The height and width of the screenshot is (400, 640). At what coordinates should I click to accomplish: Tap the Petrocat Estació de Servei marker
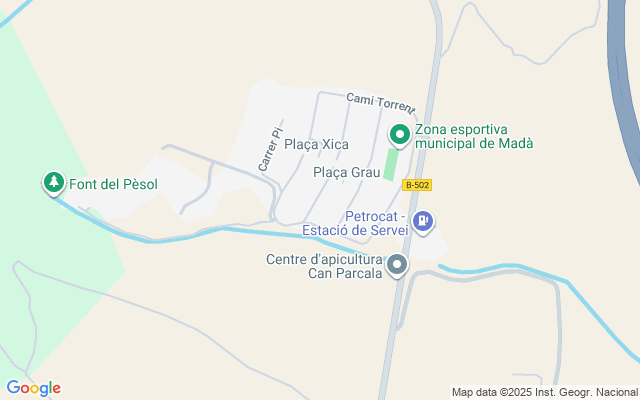pyautogui.click(x=423, y=221)
